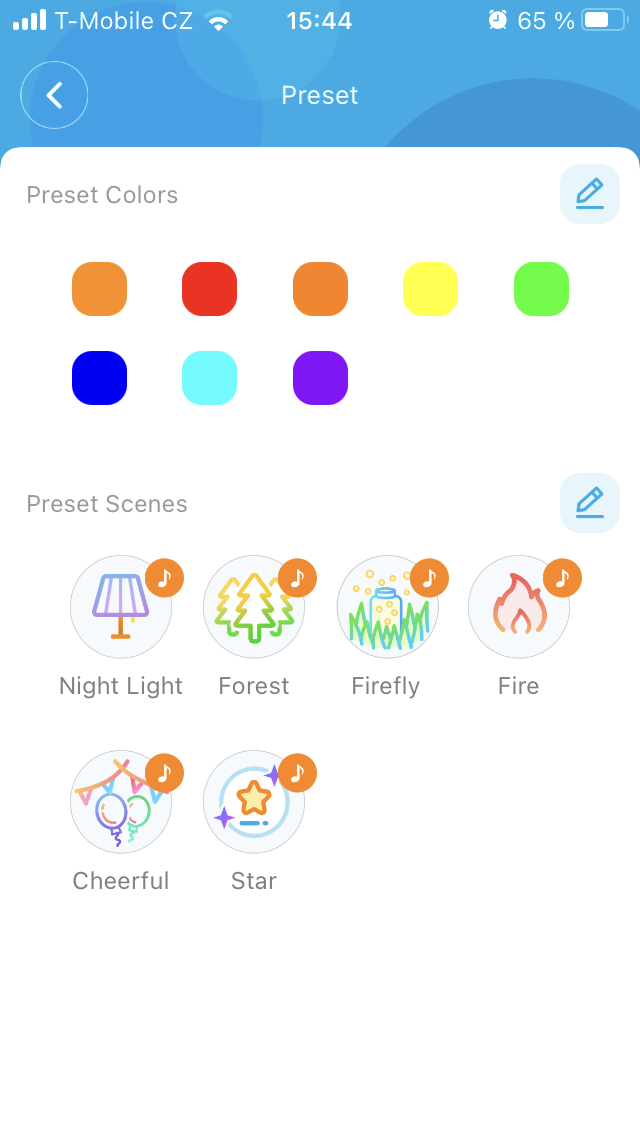Choose the yellow preset color

pyautogui.click(x=430, y=289)
